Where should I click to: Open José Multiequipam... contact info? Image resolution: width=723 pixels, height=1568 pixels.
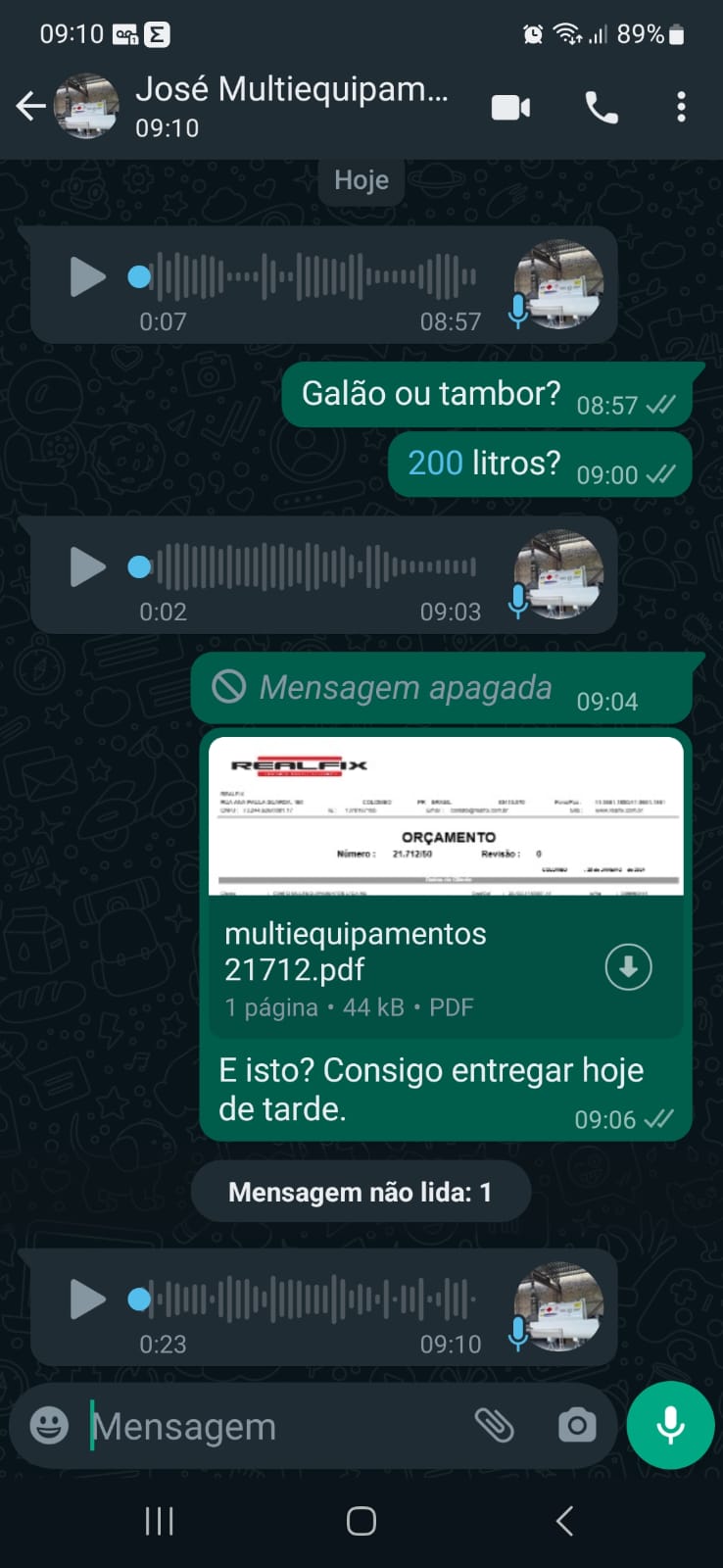pyautogui.click(x=291, y=105)
